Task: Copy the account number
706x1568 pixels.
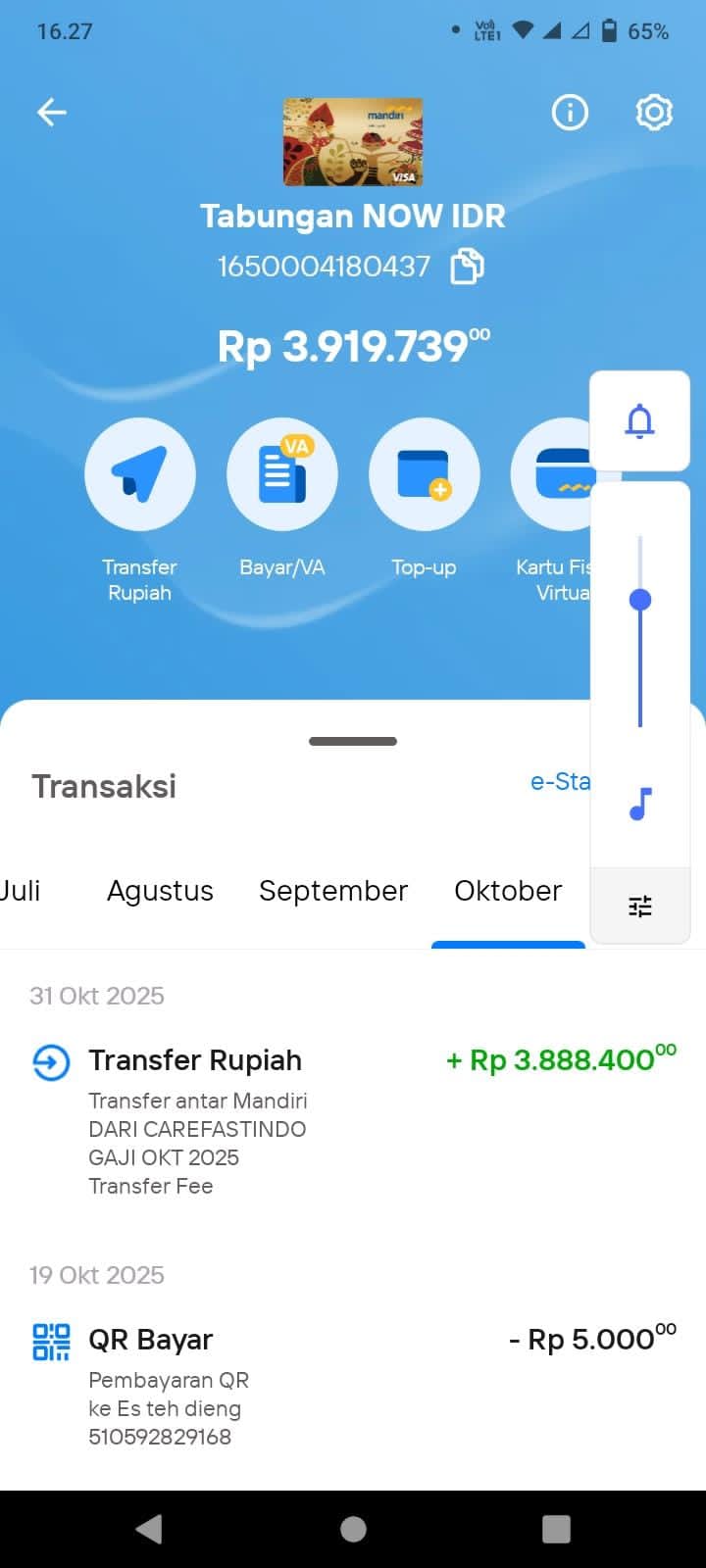Action: [467, 267]
